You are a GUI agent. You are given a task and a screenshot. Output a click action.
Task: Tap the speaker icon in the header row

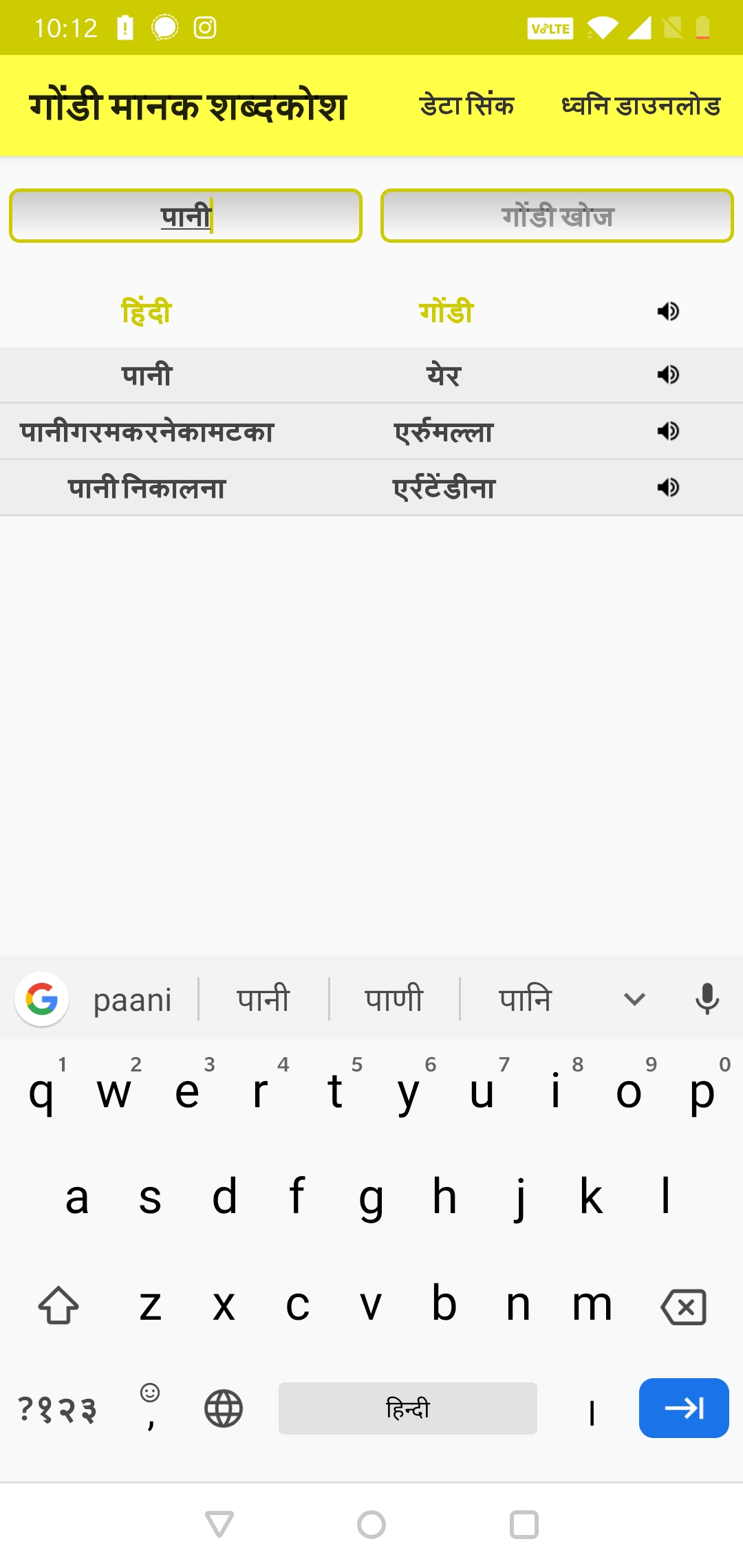(667, 312)
